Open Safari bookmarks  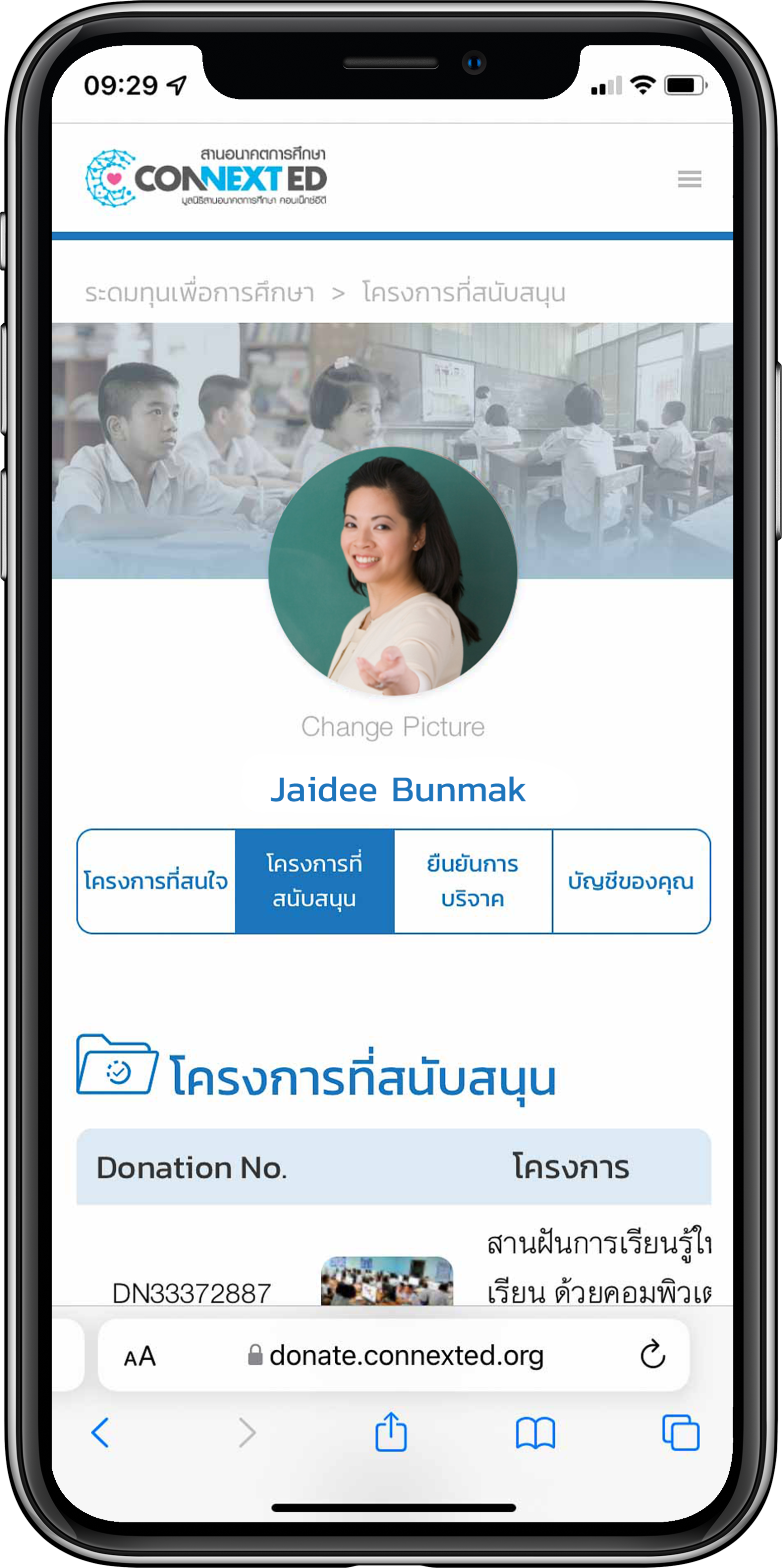tap(536, 1433)
